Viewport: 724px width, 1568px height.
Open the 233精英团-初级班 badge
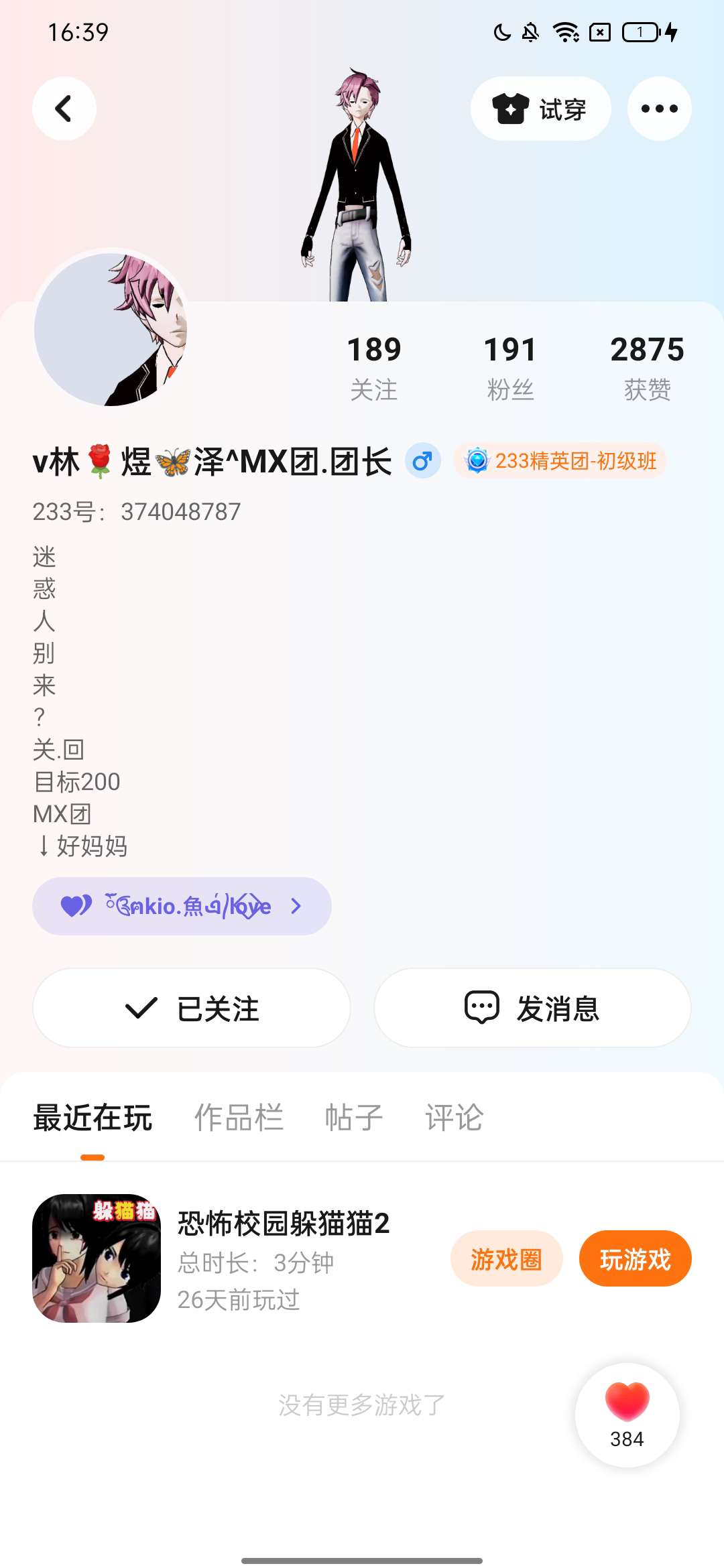point(560,461)
